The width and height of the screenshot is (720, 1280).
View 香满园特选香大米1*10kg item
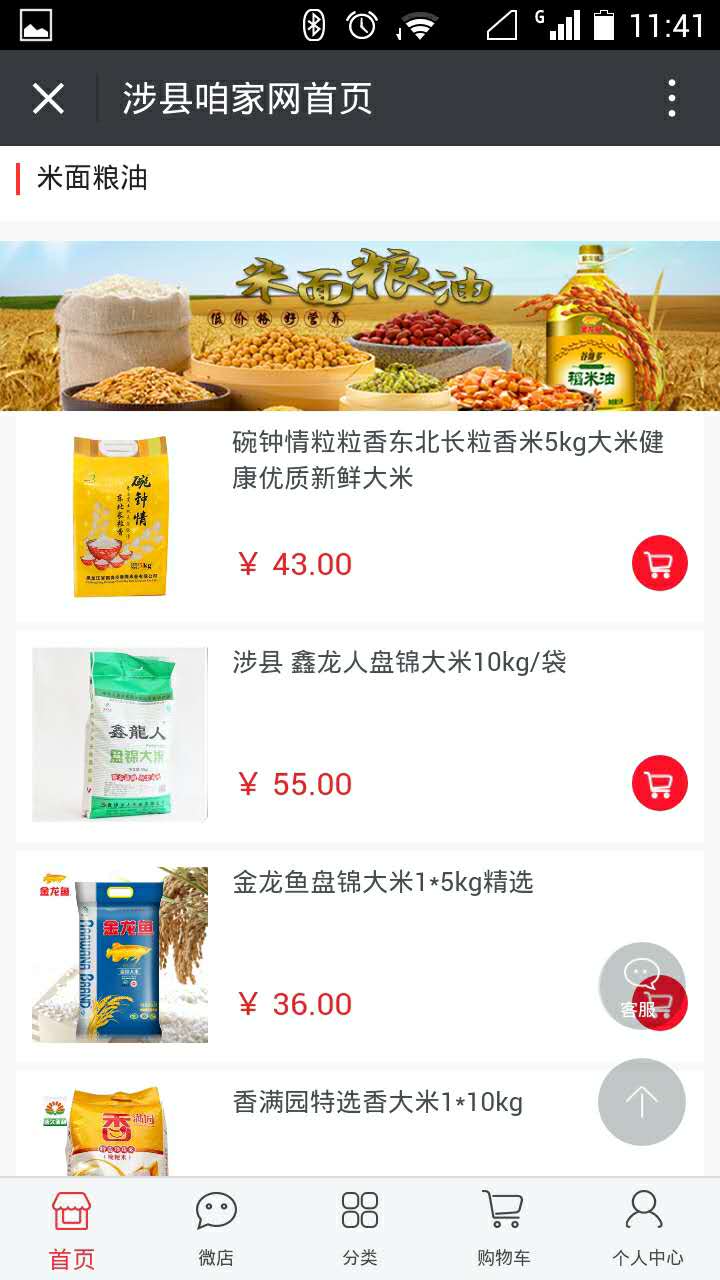(378, 1103)
